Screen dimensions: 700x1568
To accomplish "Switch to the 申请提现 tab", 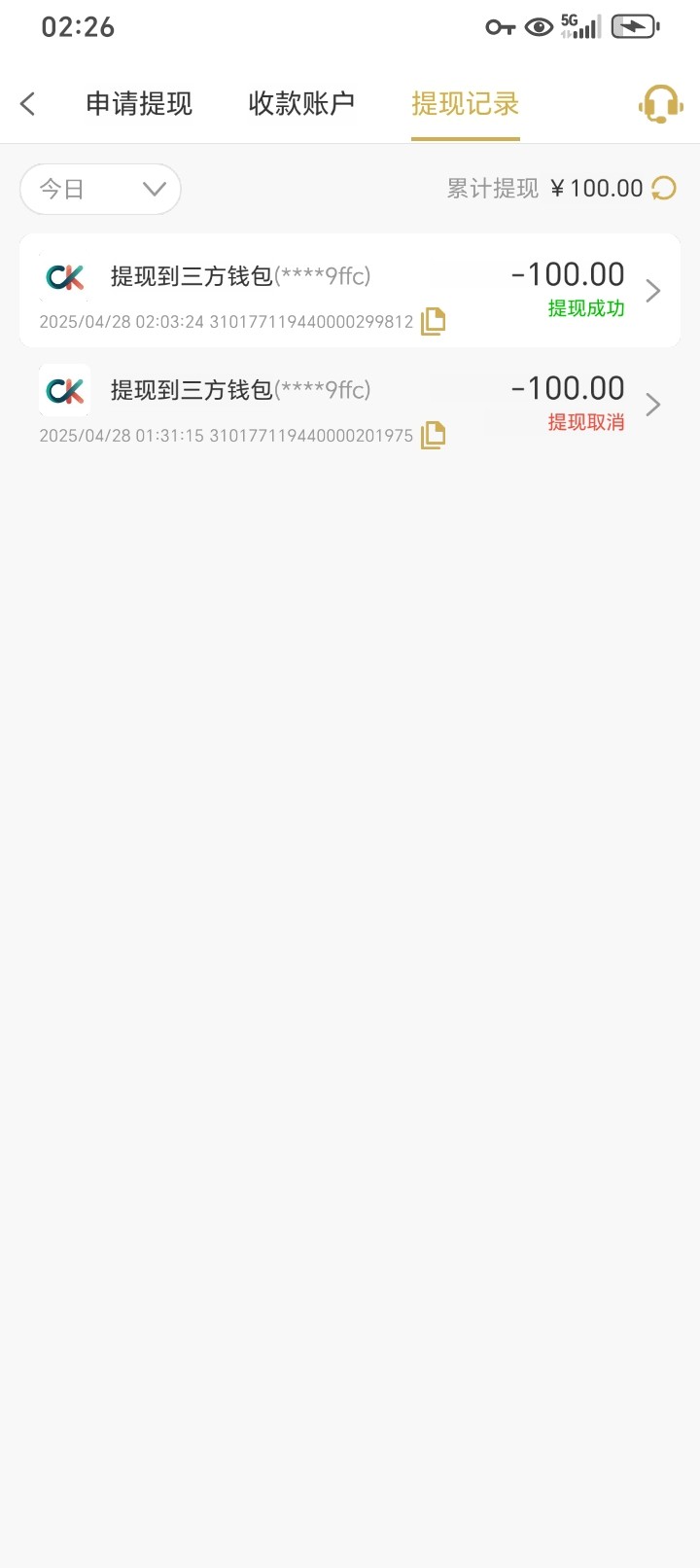I will [x=139, y=104].
